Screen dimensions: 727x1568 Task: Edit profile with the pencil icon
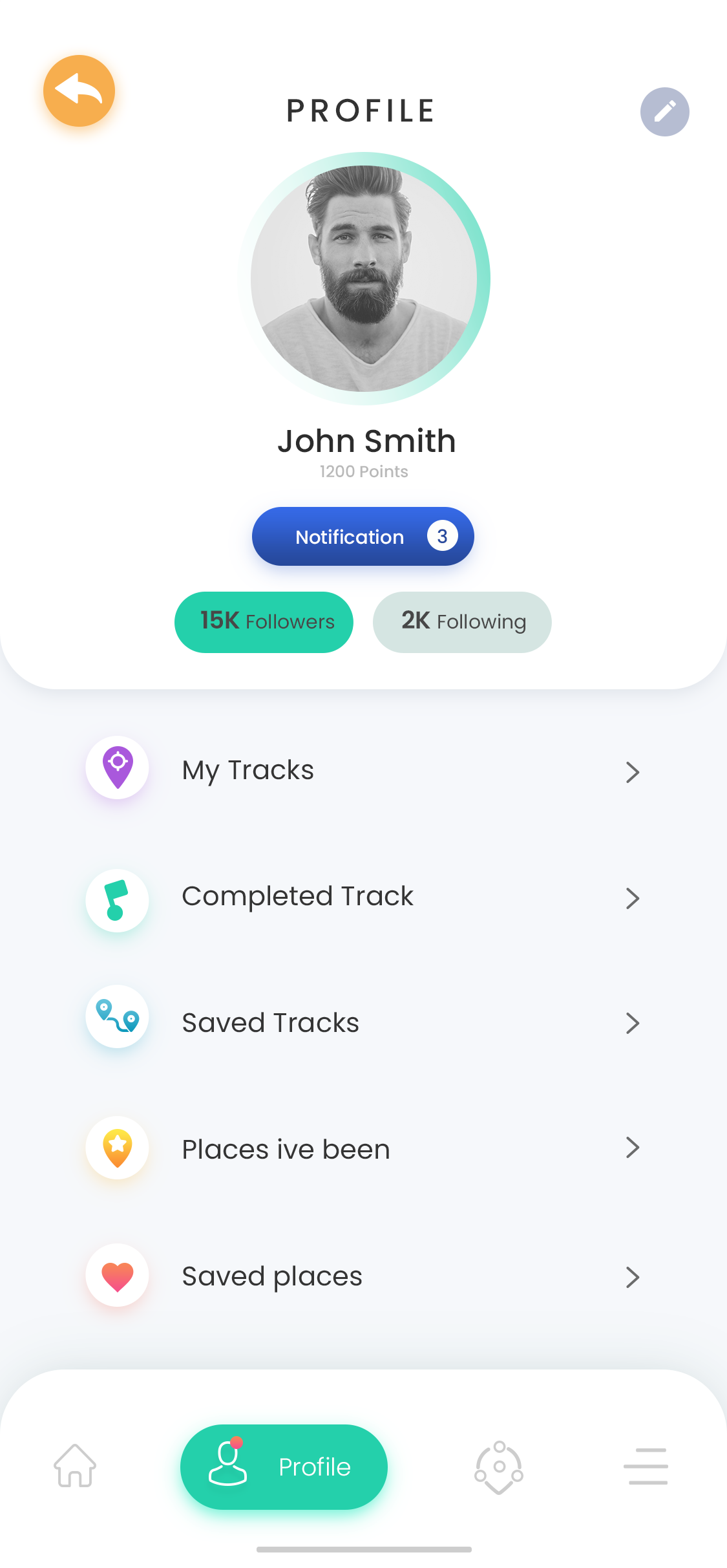(x=664, y=112)
